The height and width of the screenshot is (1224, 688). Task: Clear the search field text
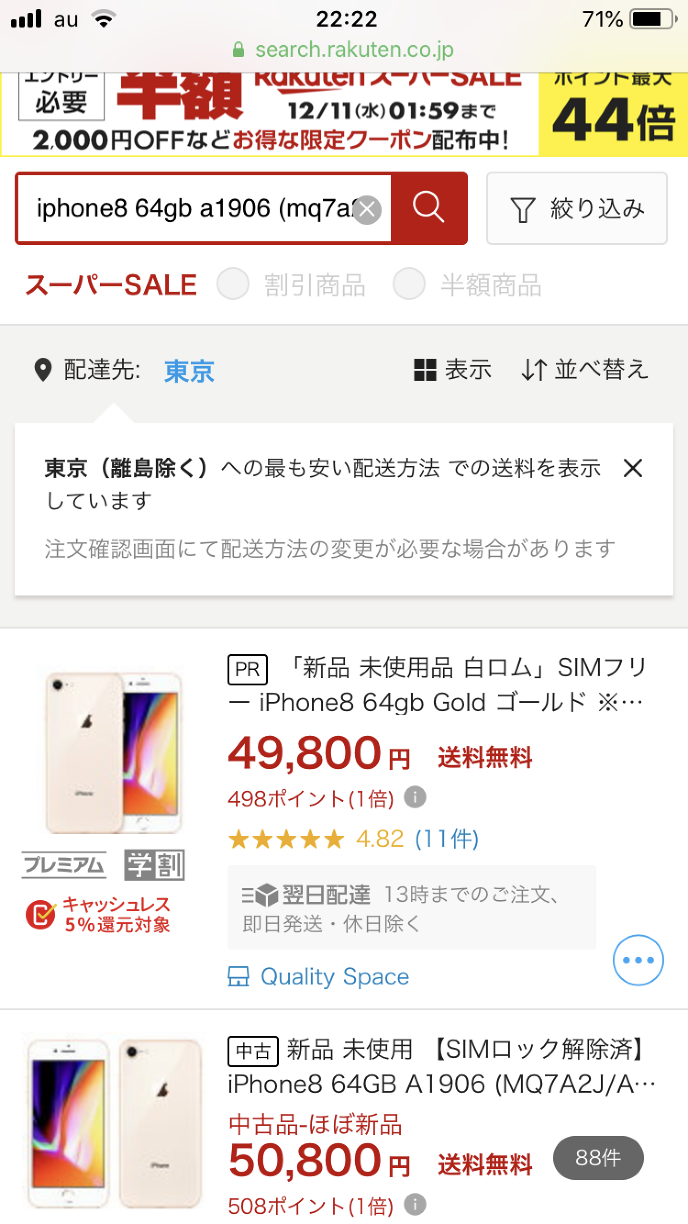(368, 209)
